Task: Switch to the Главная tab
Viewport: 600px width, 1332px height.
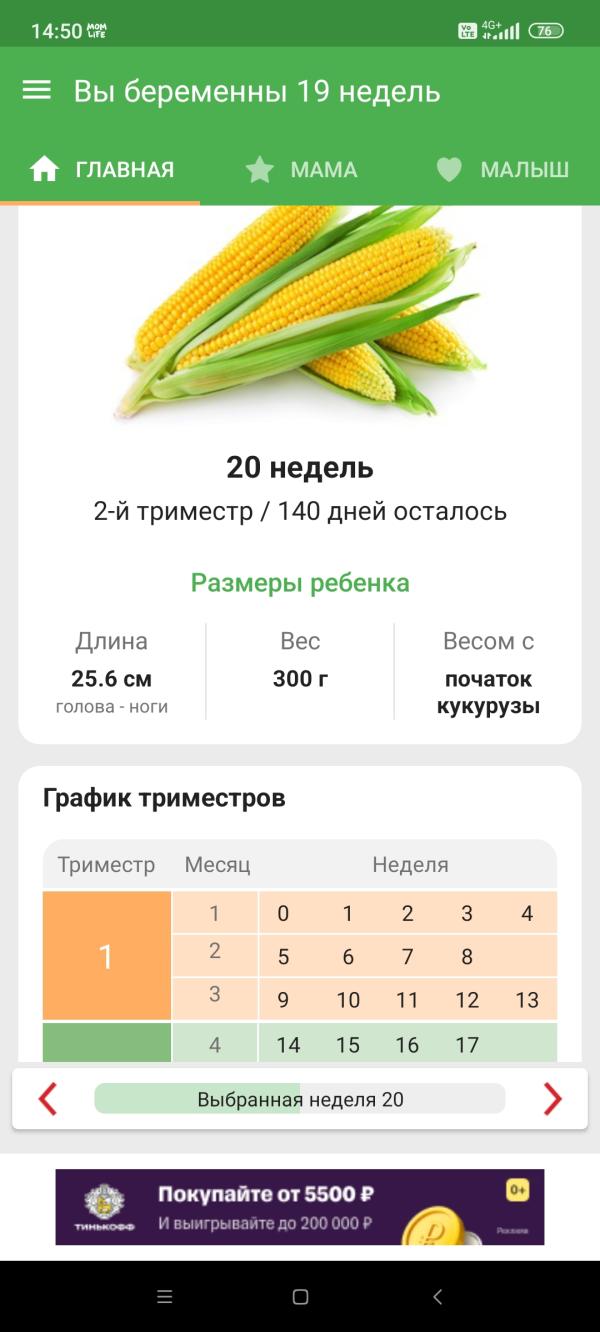Action: (101, 170)
